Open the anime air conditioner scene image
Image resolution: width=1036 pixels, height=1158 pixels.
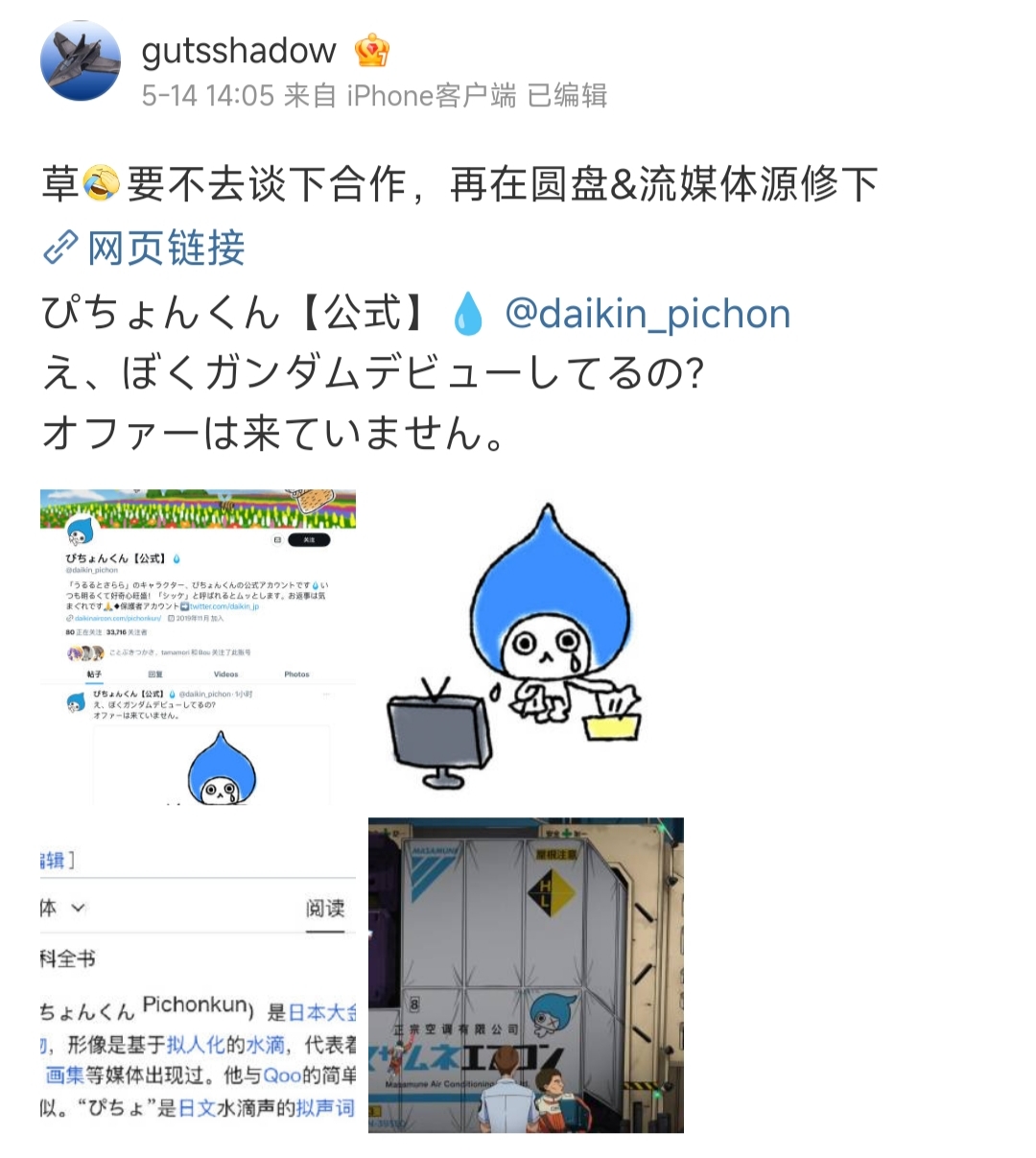(x=526, y=975)
